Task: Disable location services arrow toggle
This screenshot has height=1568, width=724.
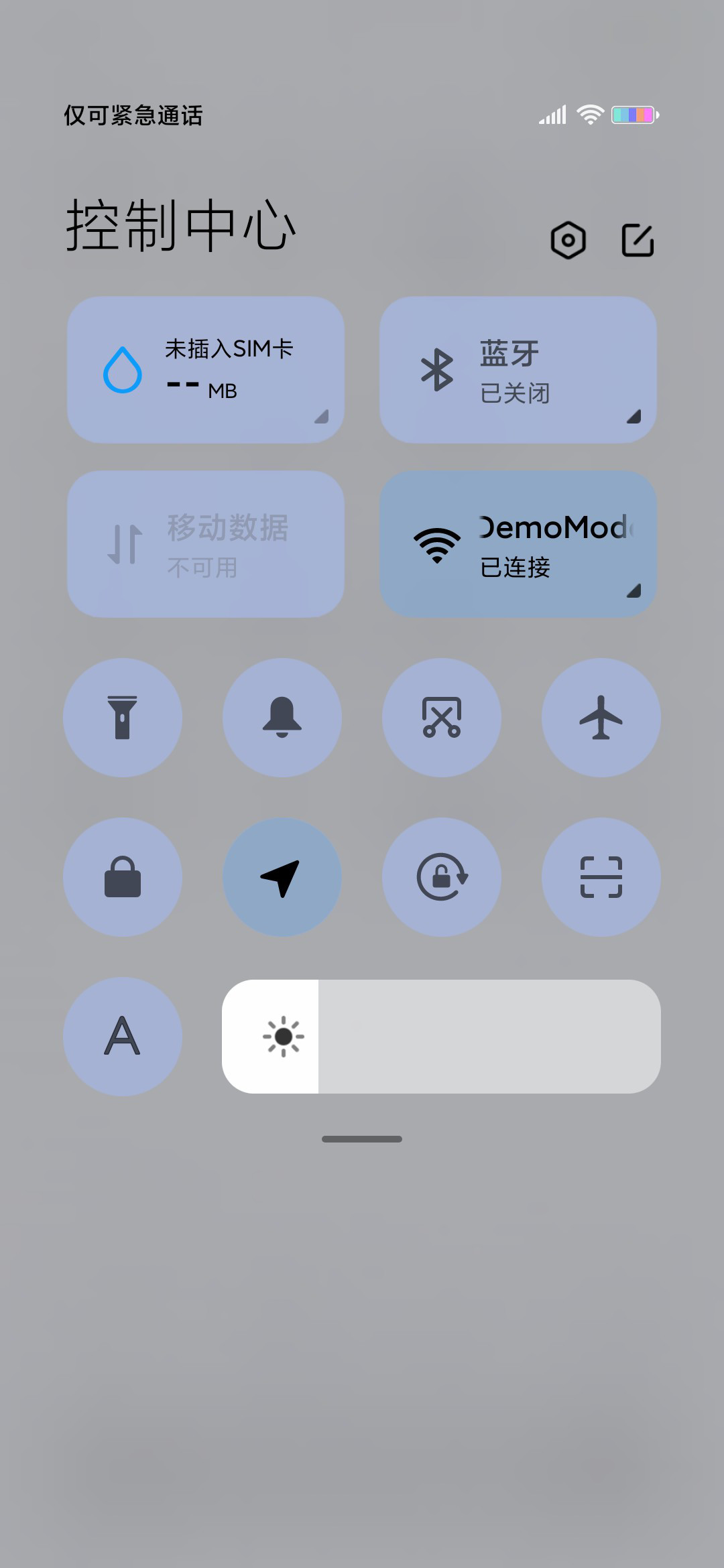Action: pyautogui.click(x=282, y=877)
